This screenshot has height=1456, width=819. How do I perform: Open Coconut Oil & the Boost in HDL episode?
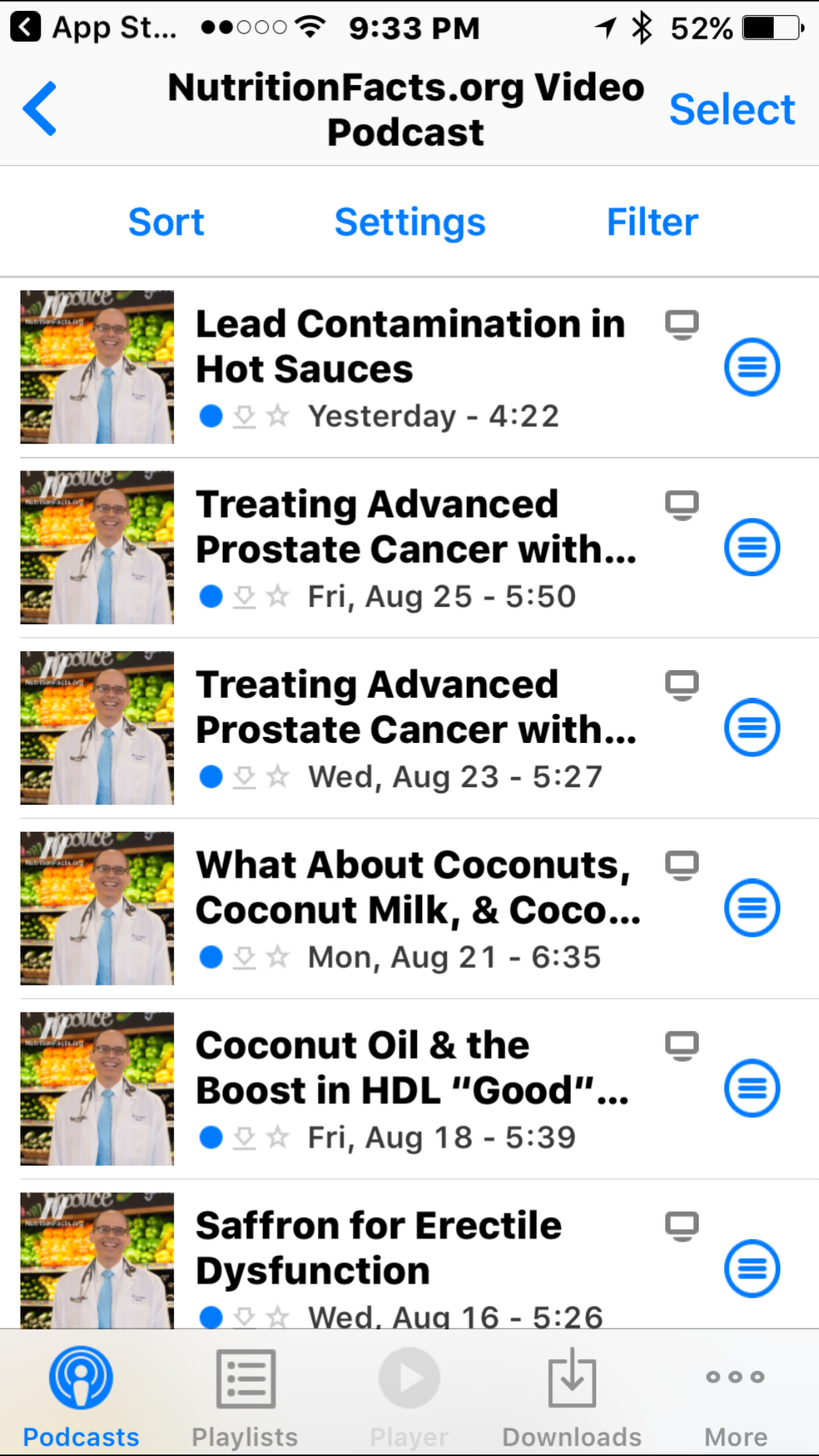click(412, 1068)
